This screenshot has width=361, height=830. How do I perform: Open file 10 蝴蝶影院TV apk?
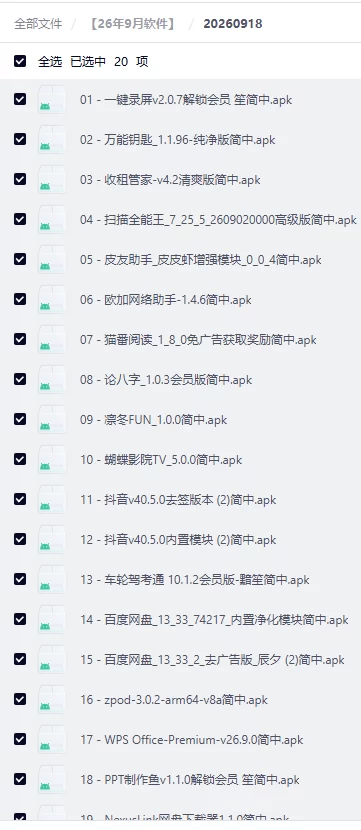161,460
